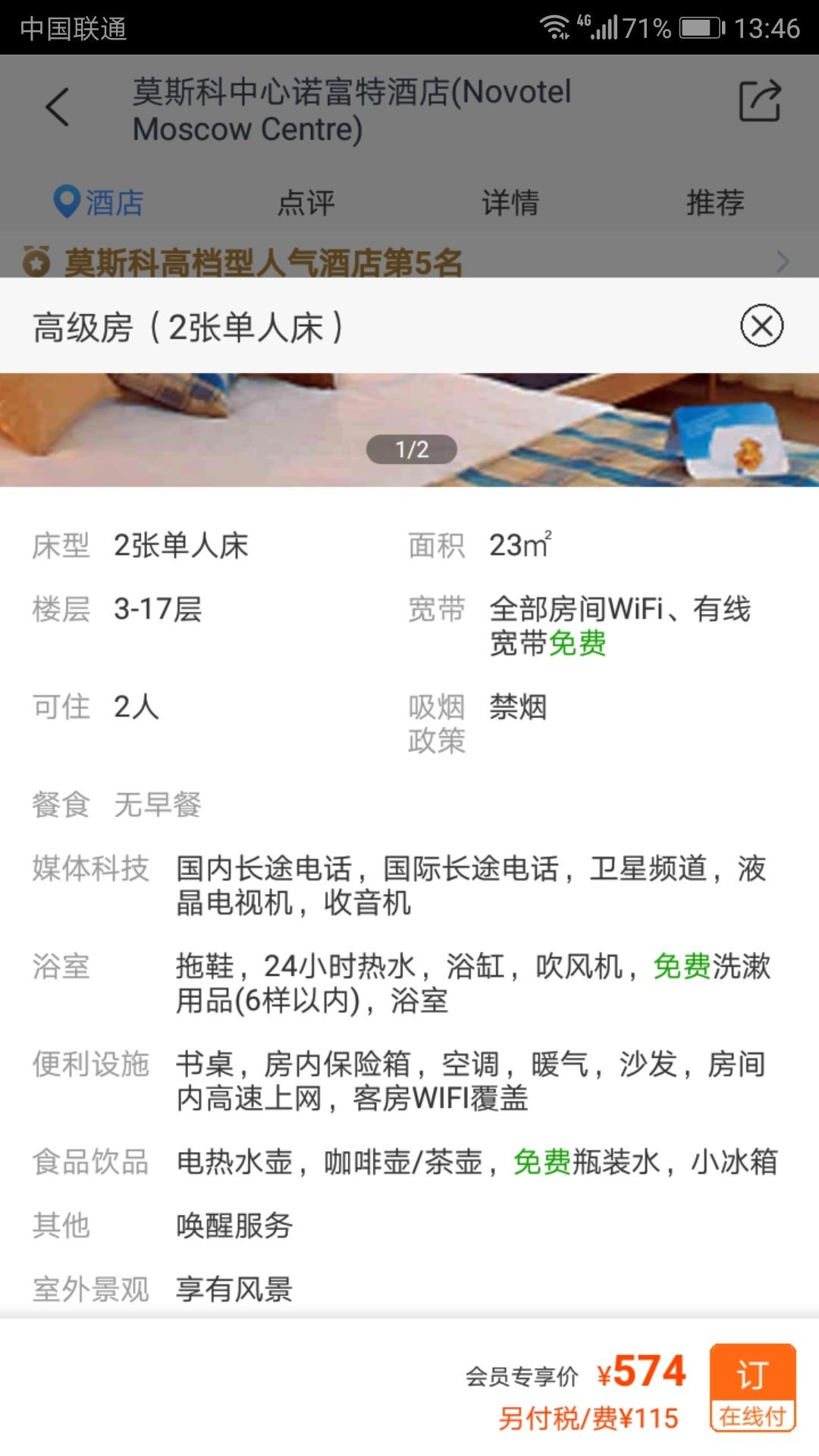Select the 酒店 tab
This screenshot has width=819, height=1456.
(99, 202)
